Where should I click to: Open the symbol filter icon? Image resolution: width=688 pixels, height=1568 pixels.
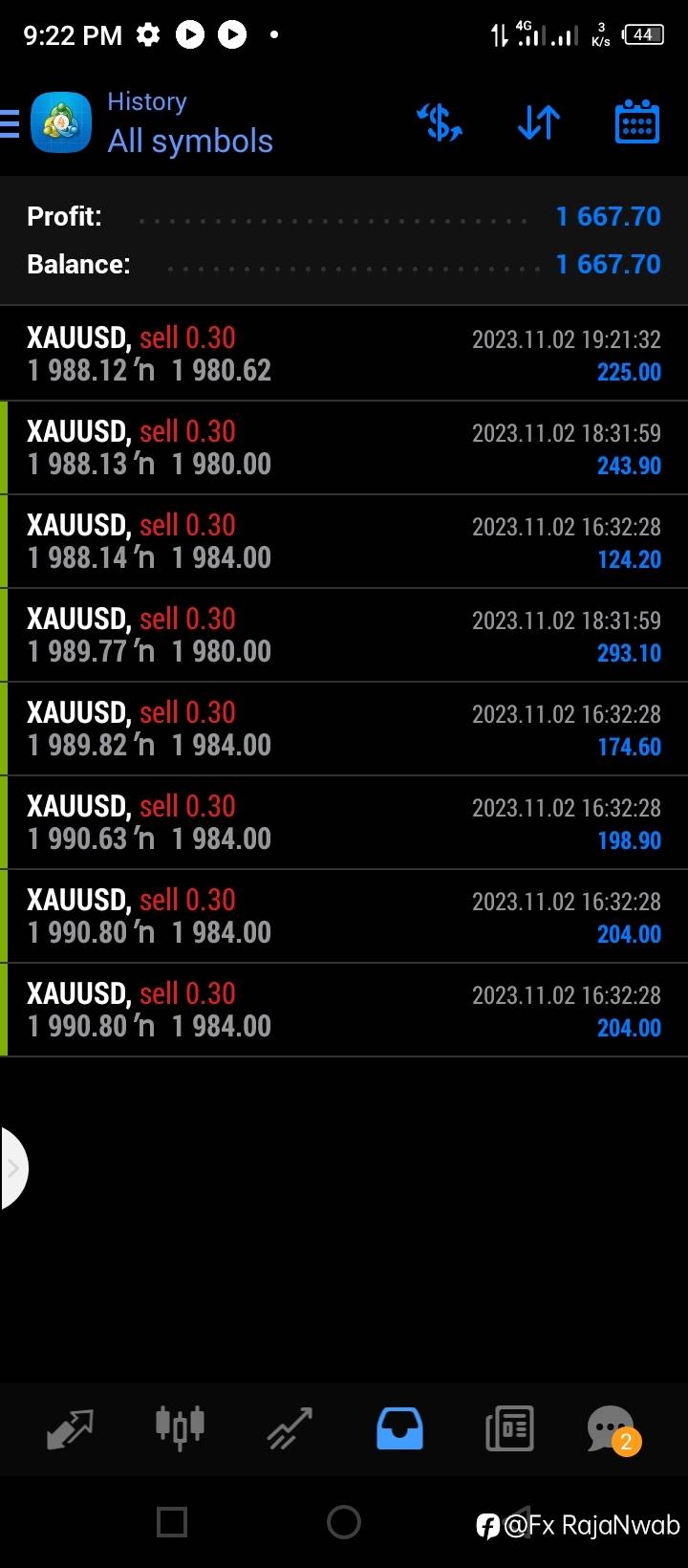441,123
